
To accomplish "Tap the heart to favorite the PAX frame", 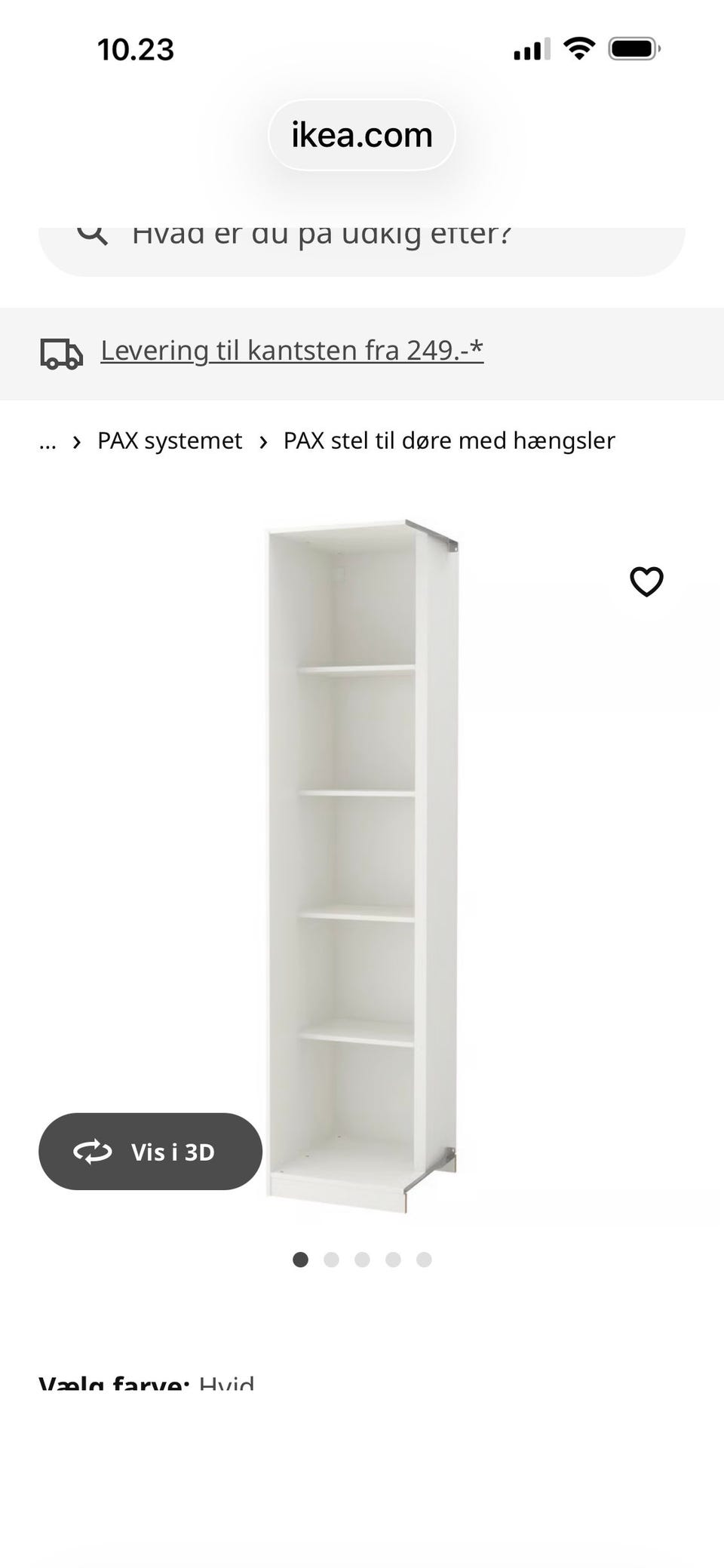I will (646, 581).
